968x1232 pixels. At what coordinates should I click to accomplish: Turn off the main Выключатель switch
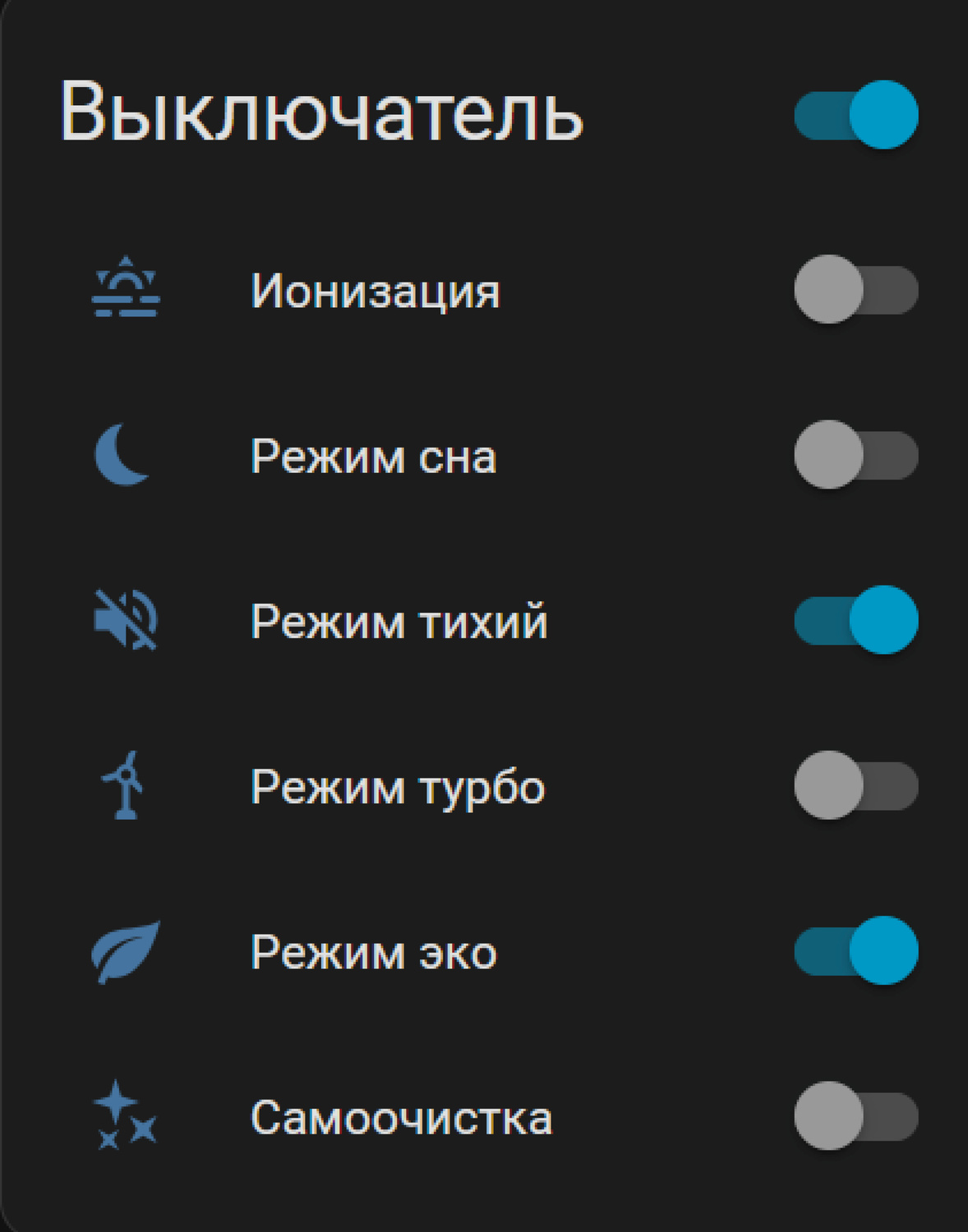(855, 115)
